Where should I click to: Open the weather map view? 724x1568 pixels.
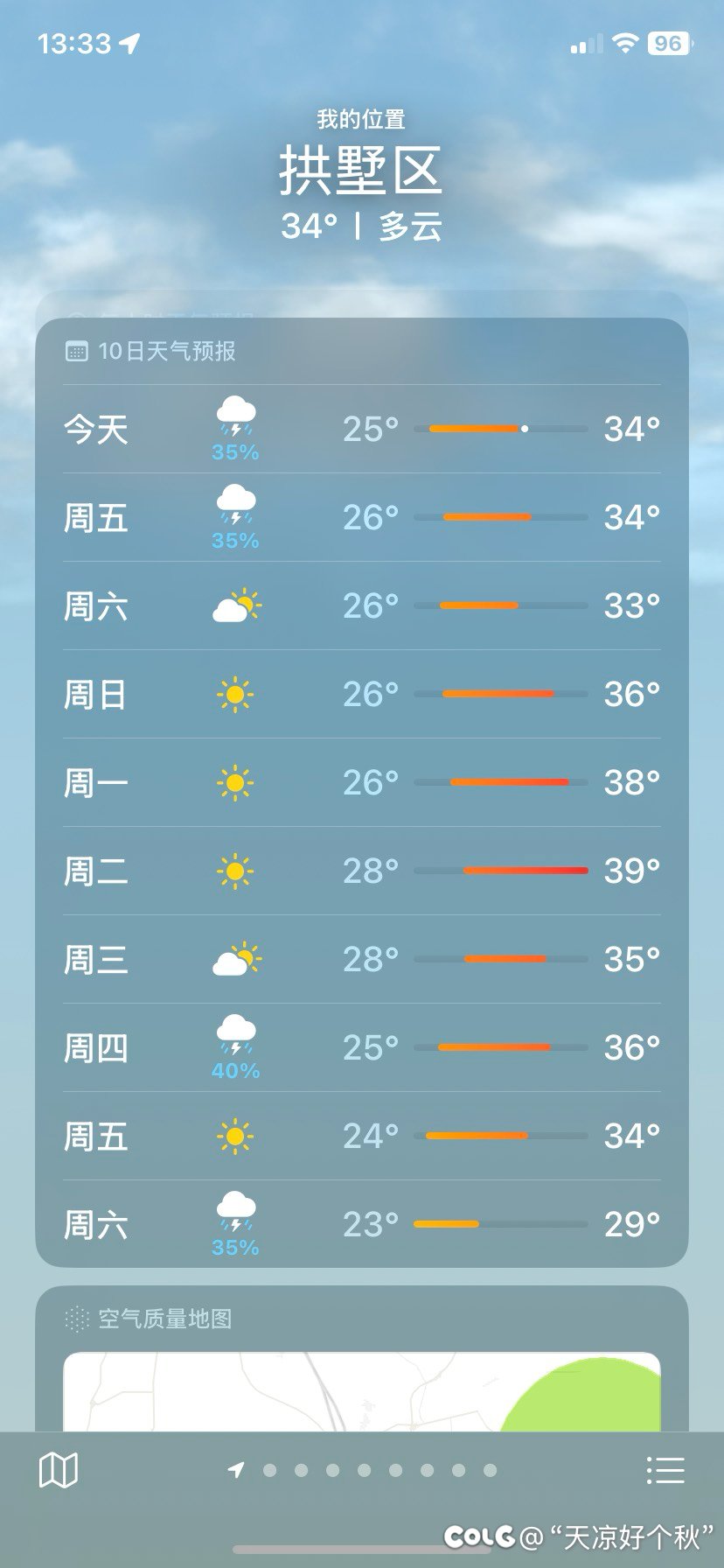point(59,1470)
